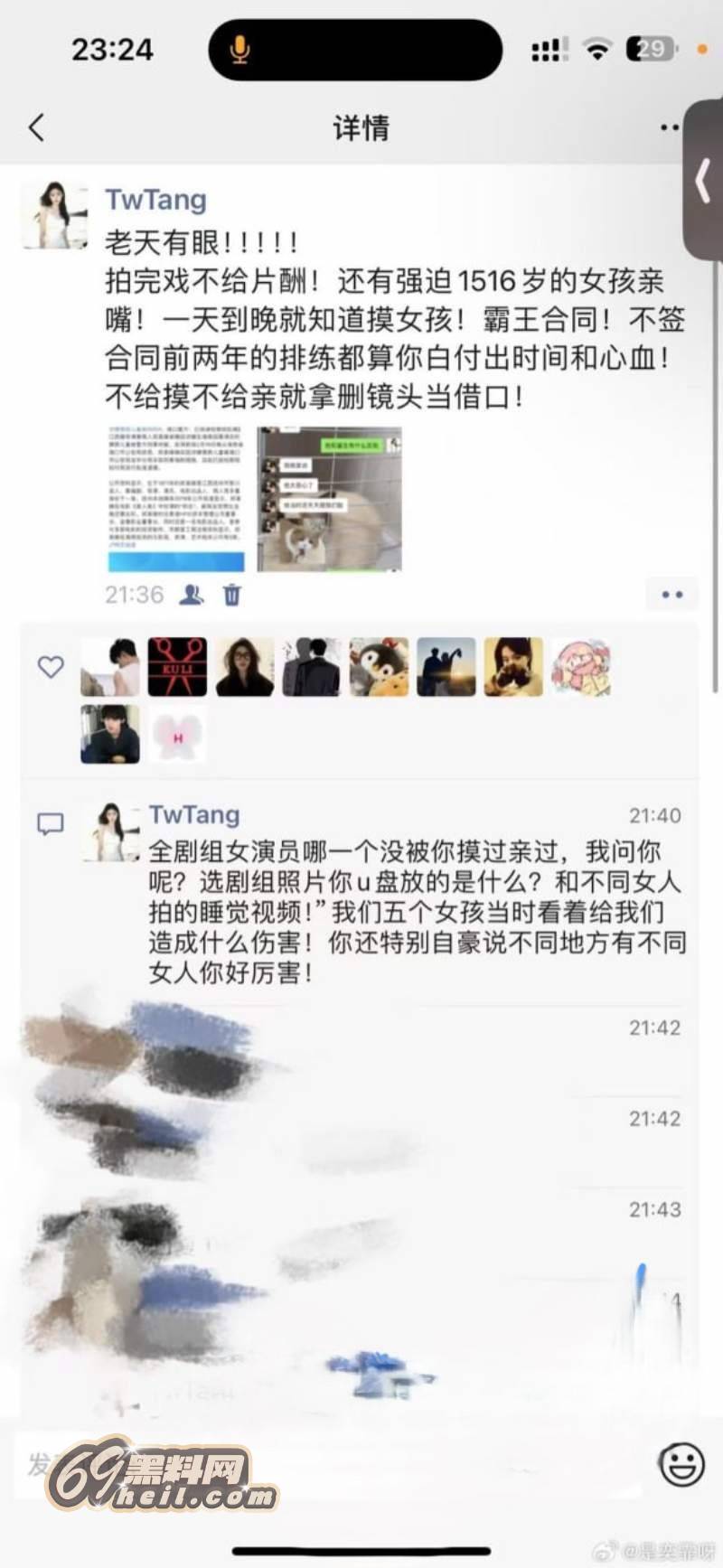Screen dimensions: 723x1568
Task: Open the first attached text screenshot image
Action: pyautogui.click(x=175, y=499)
